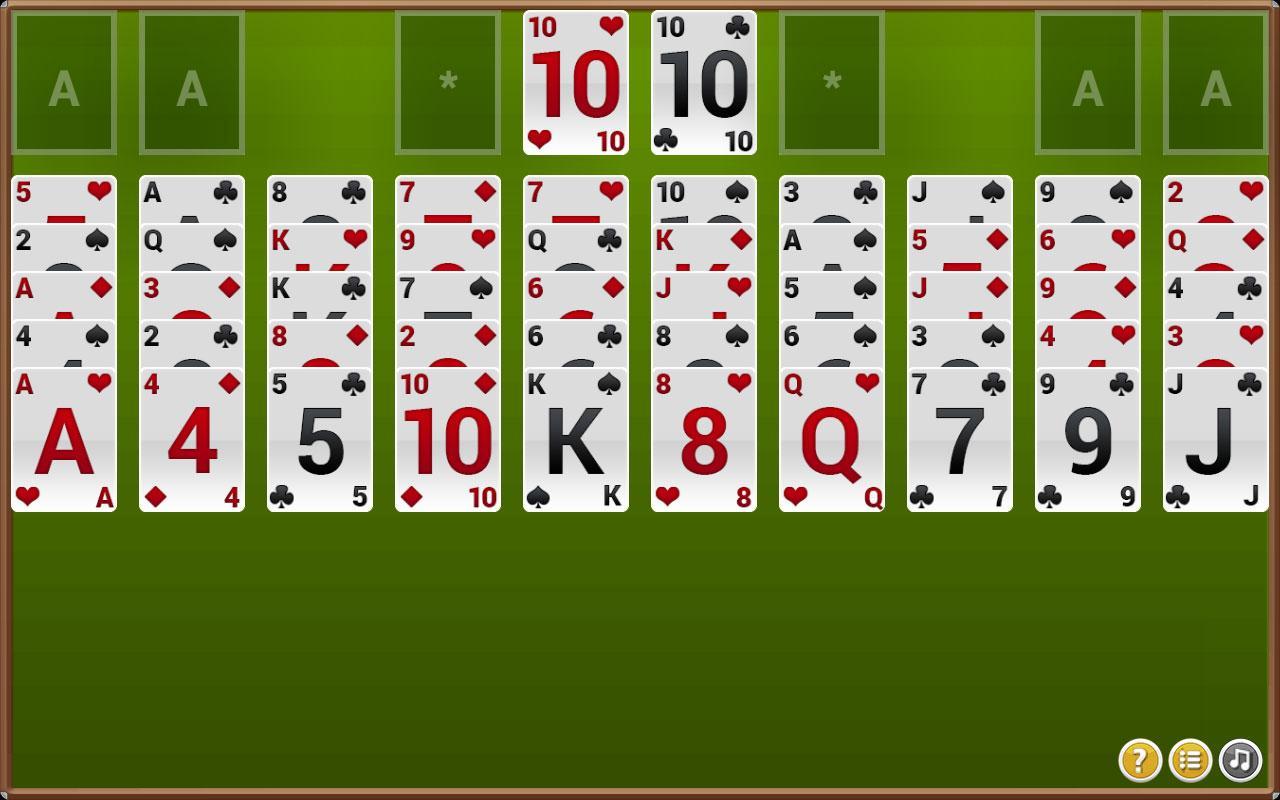Screen dimensions: 1280x800
Task: Toggle the music note sound button
Action: (1240, 761)
